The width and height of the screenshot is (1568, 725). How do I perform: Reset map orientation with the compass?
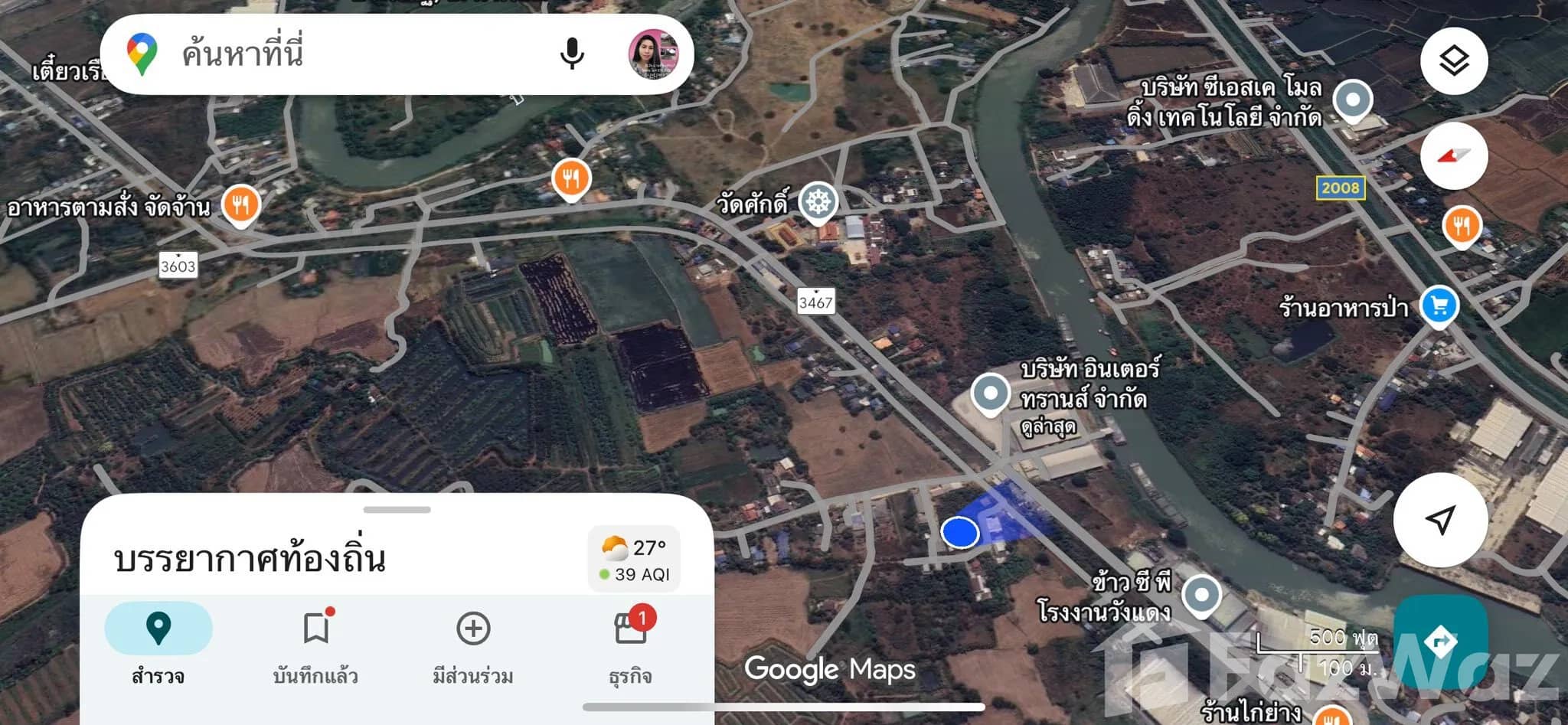pyautogui.click(x=1453, y=156)
